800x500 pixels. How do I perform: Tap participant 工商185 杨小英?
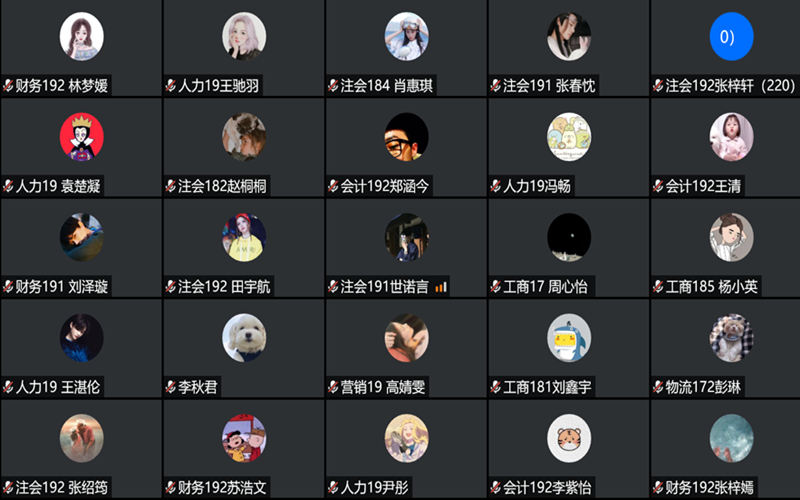pos(730,248)
